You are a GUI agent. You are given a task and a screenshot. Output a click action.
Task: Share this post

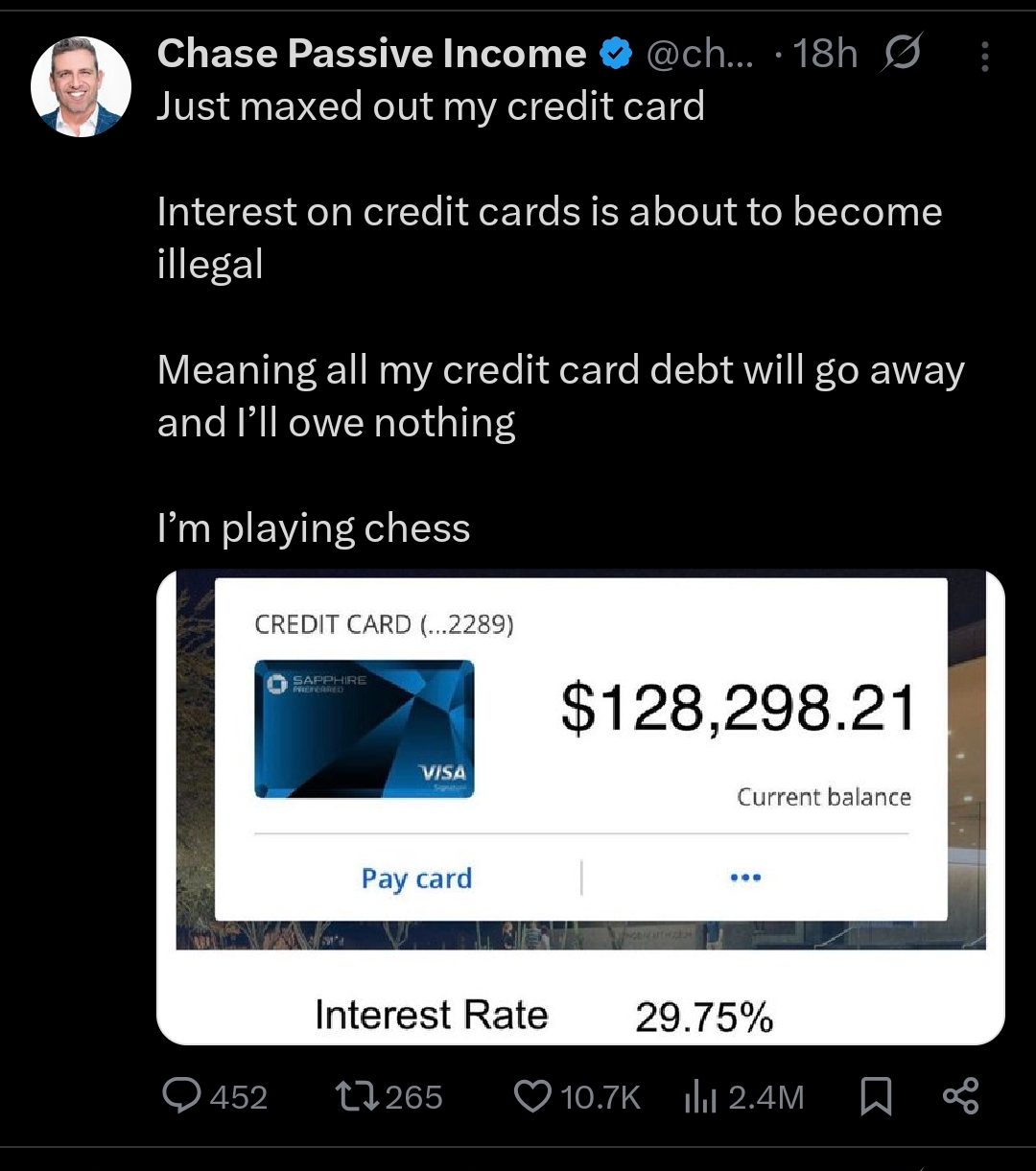[960, 1095]
